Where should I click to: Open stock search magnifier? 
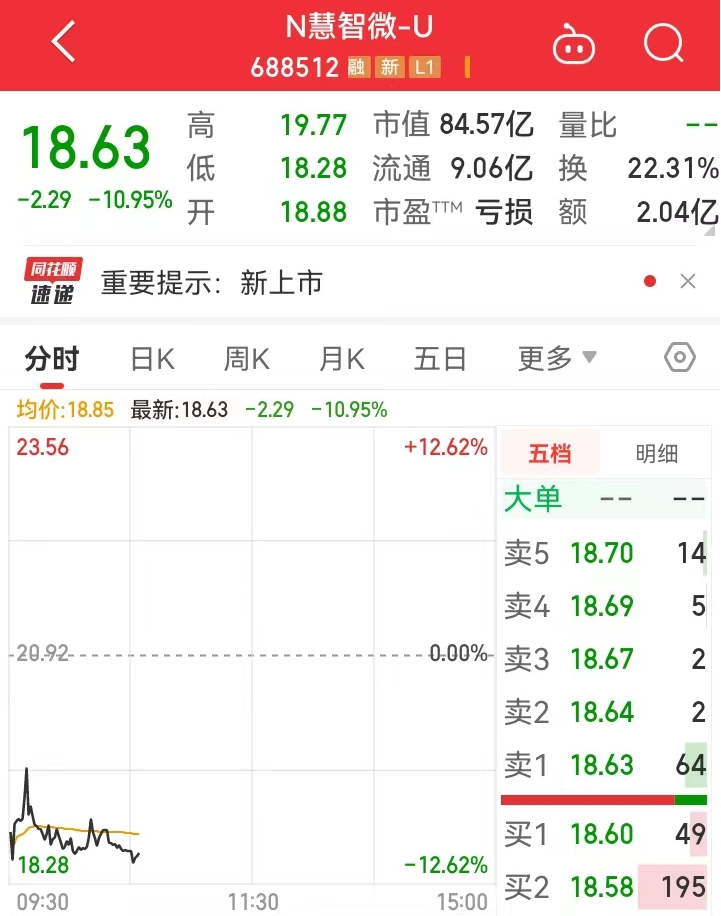[664, 43]
